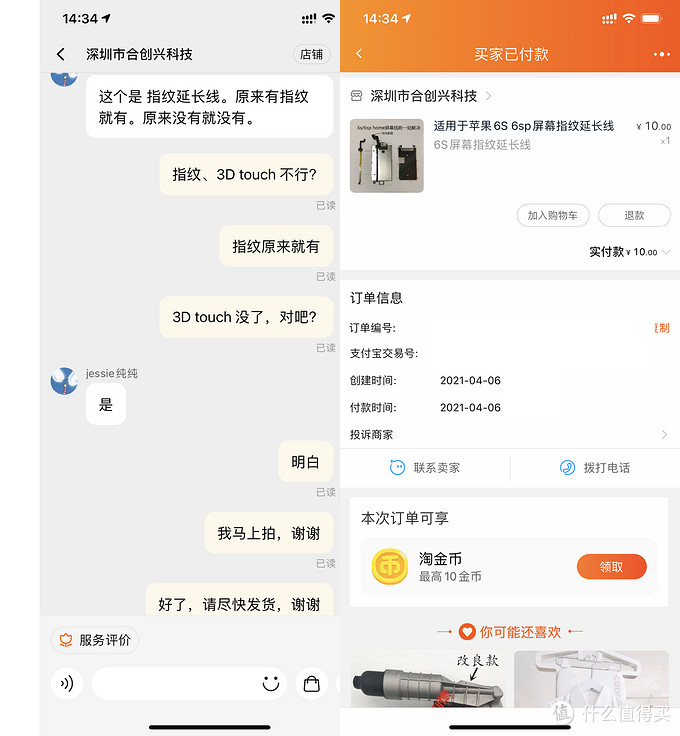Viewport: 680px width, 736px height.
Task: Tap 联系卖家 to contact seller
Action: 425,468
